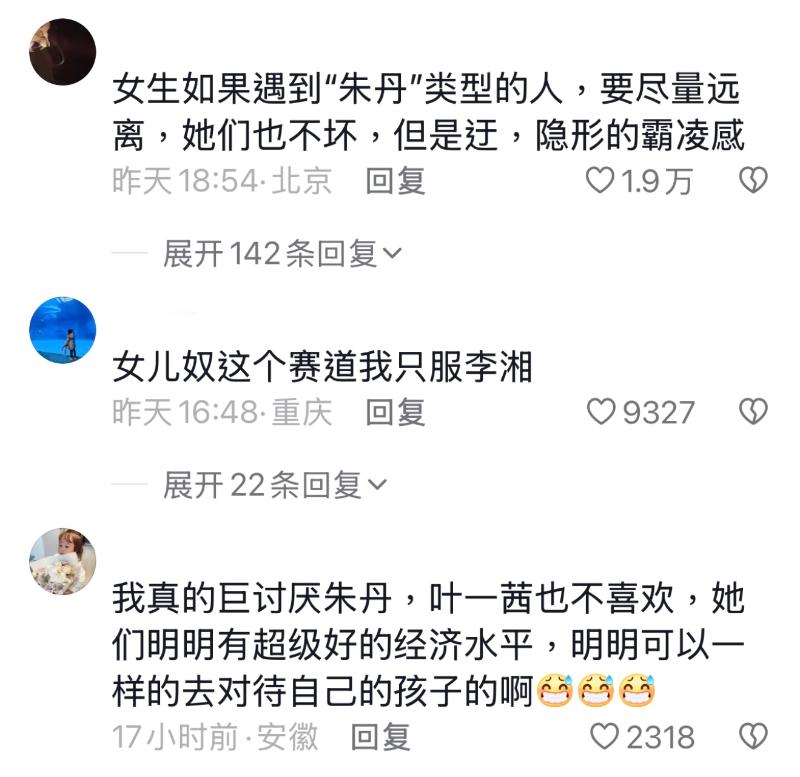The image size is (800, 777).
Task: Like the comment posted from 安徽
Action: click(605, 738)
